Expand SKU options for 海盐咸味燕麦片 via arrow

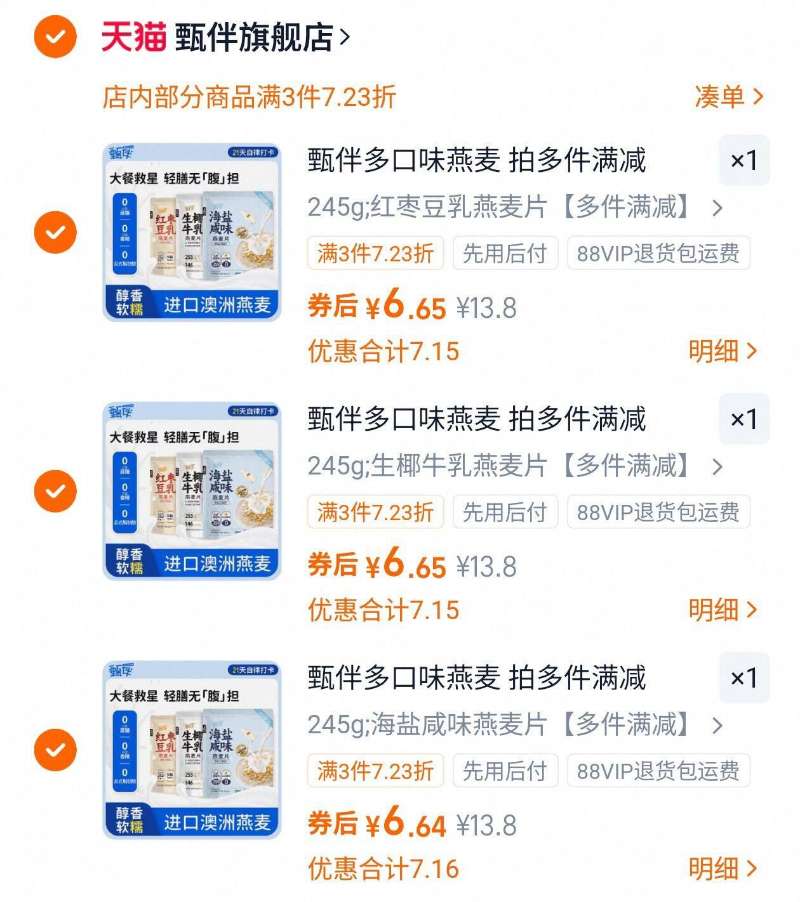pyautogui.click(x=717, y=725)
